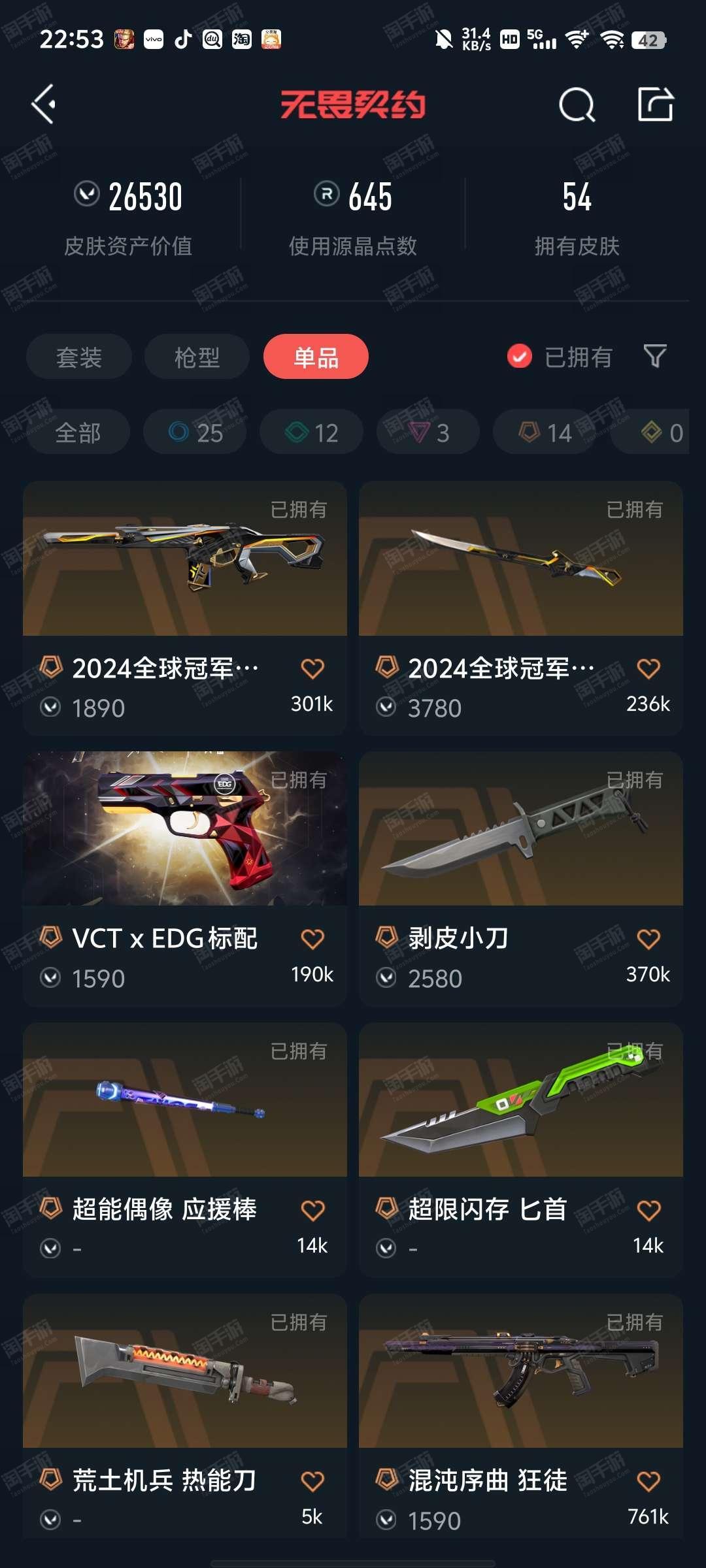706x1568 pixels.
Task: Filter by the orange tier chip showing 14
Action: coord(545,433)
